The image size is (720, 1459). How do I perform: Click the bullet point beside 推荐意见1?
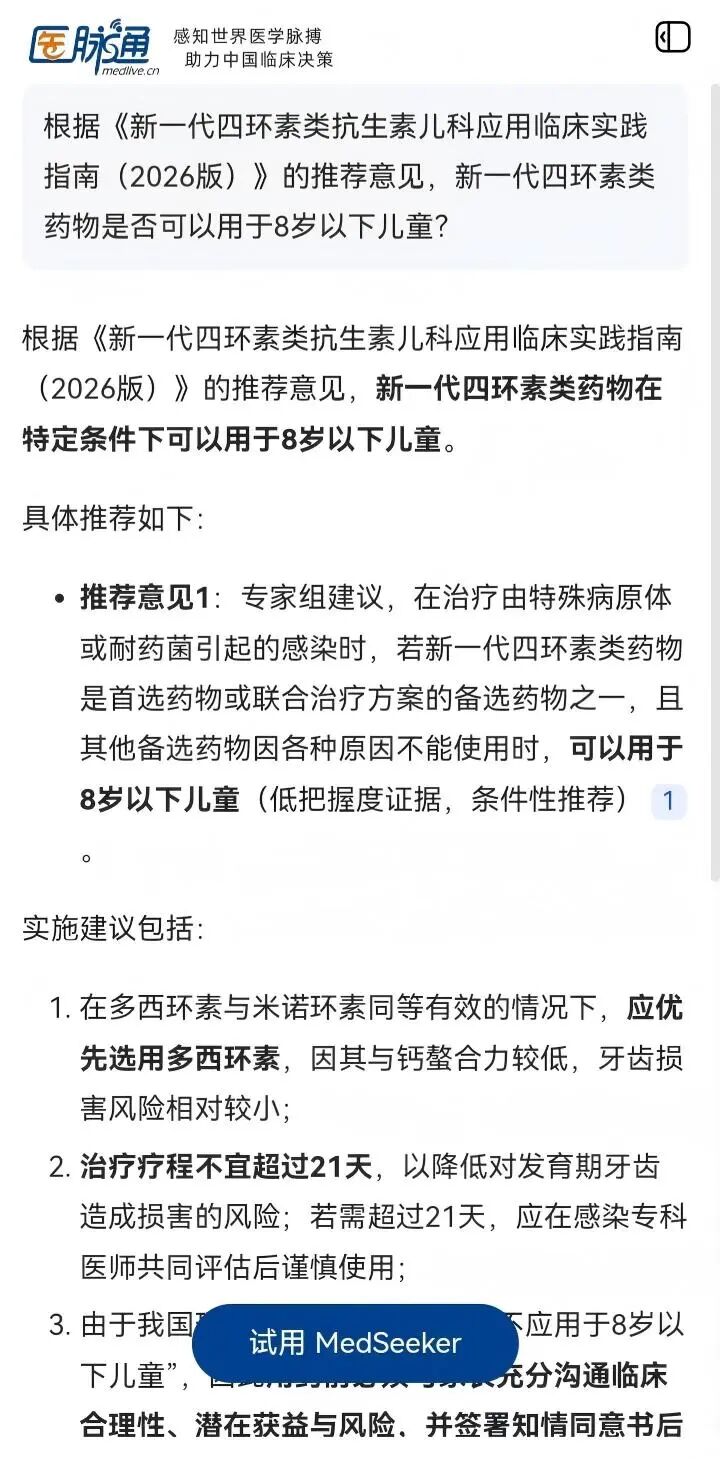pyautogui.click(x=57, y=600)
